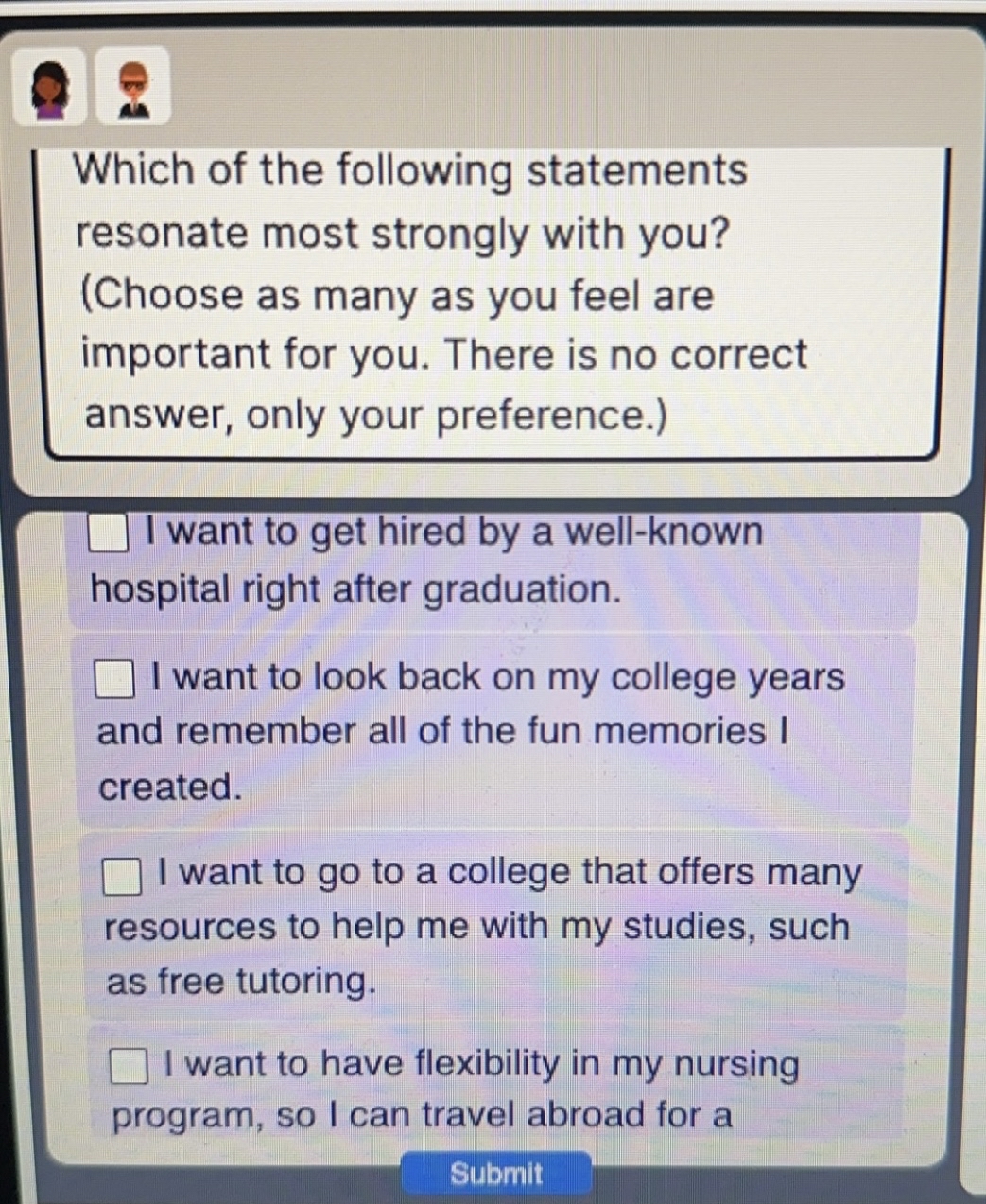Viewport: 986px width, 1204px height.
Task: Check the flexibility nursing program checkbox
Action: 129,1066
